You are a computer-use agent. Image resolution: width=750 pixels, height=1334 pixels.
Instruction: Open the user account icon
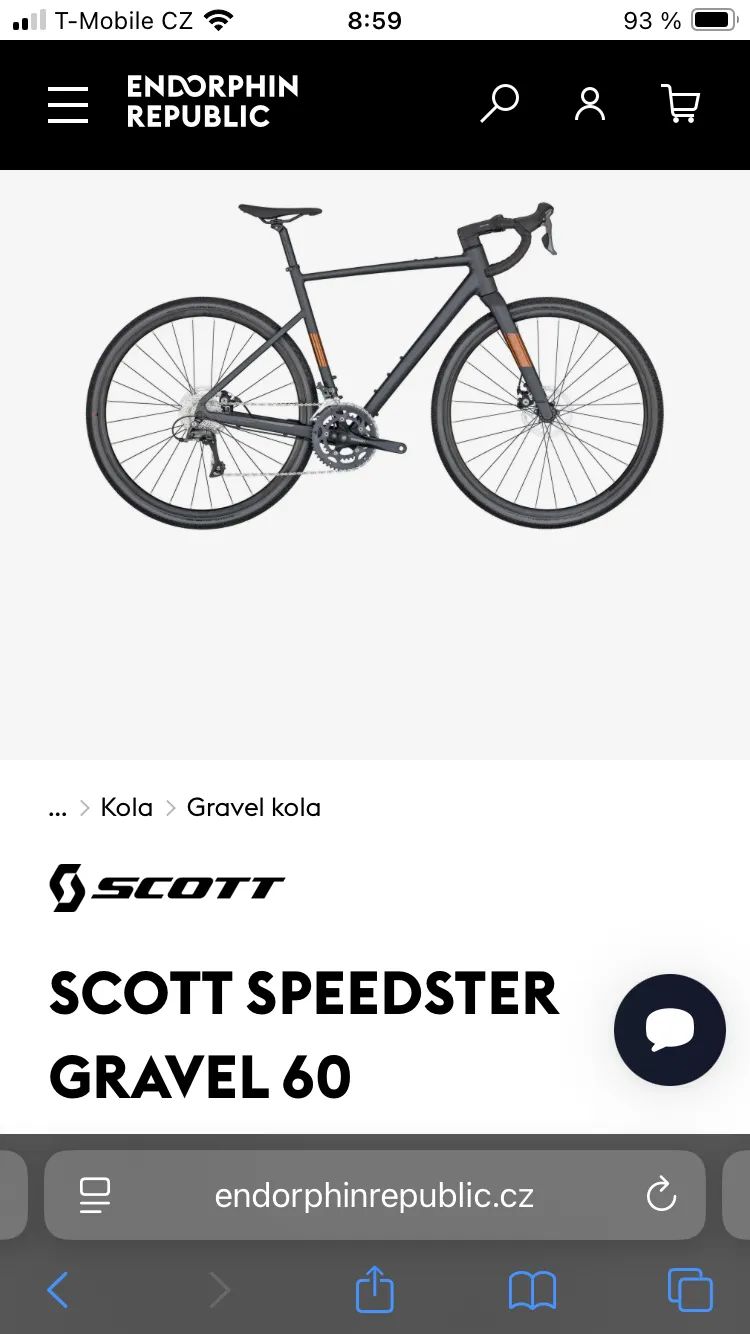coord(590,103)
